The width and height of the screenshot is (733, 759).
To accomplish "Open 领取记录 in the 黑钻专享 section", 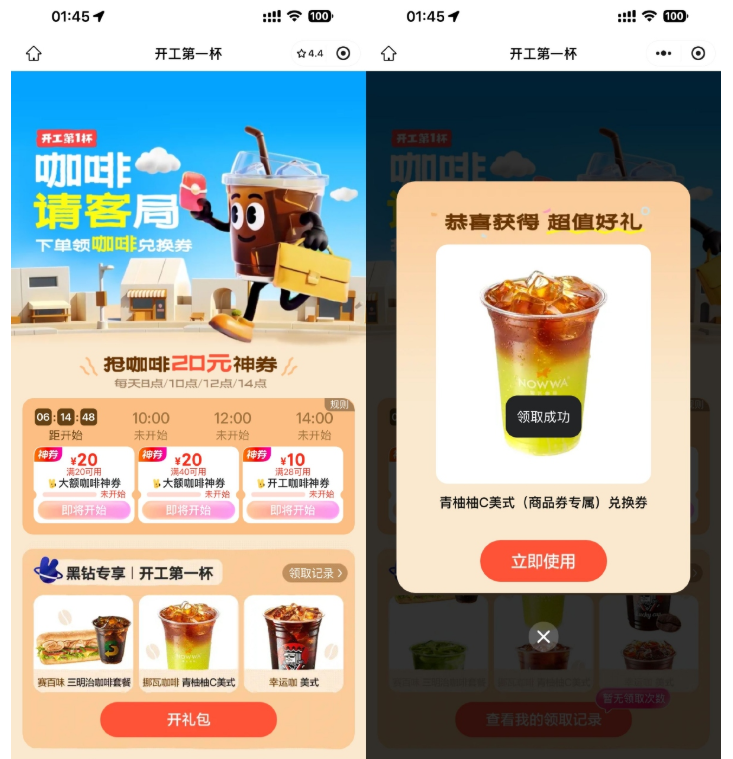I will [x=316, y=573].
